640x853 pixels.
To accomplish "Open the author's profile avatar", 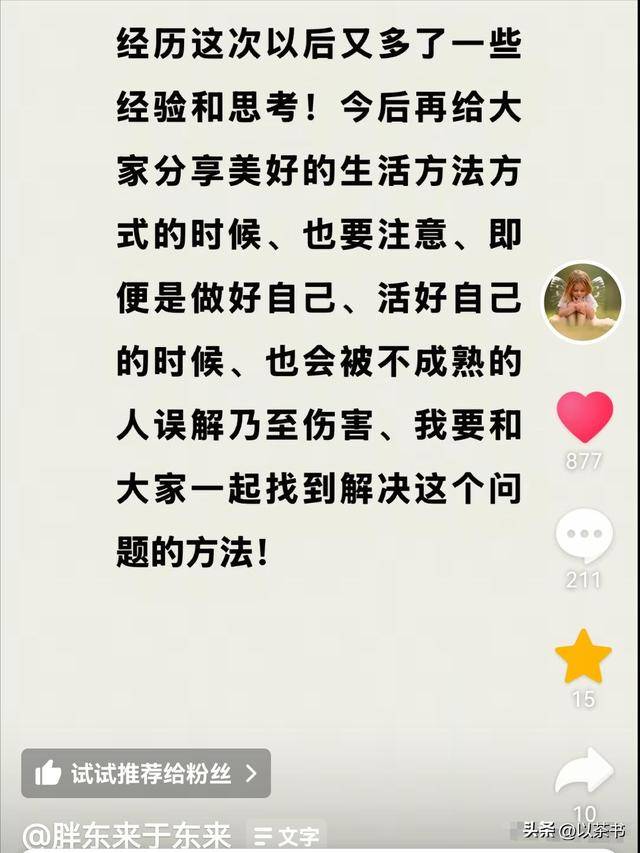I will [x=583, y=302].
